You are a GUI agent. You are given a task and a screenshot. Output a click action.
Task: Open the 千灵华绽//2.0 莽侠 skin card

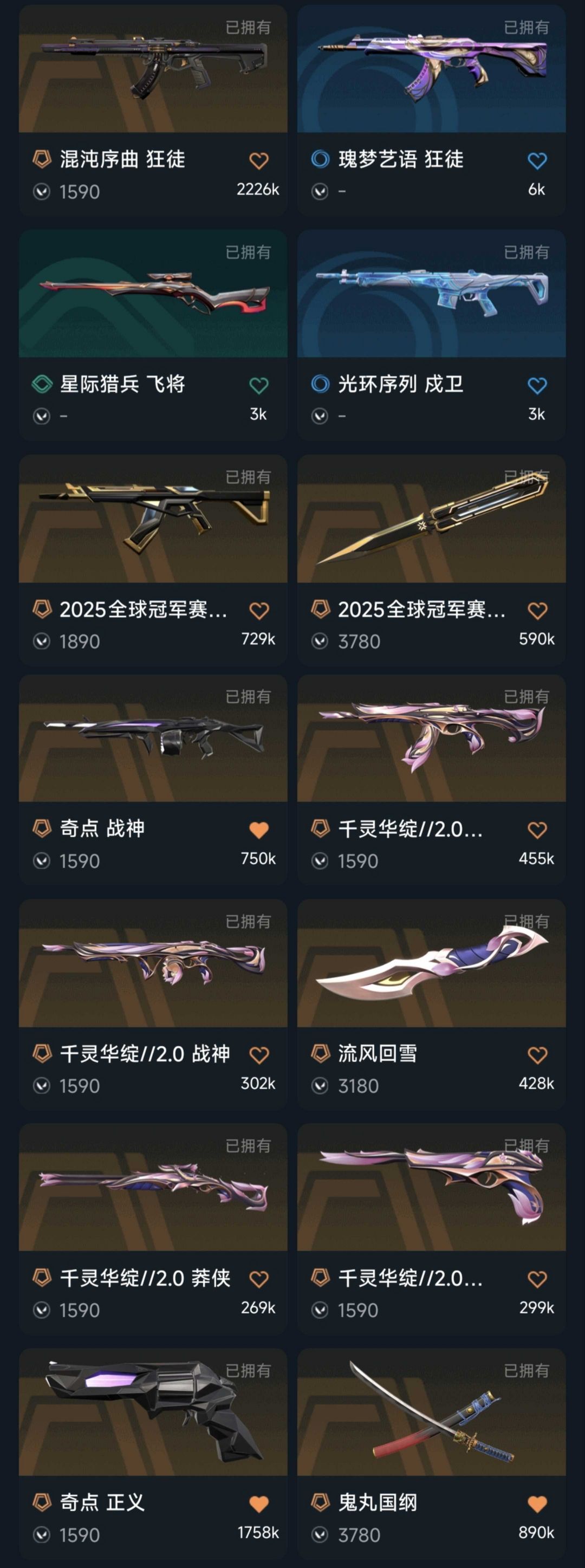click(x=153, y=1229)
